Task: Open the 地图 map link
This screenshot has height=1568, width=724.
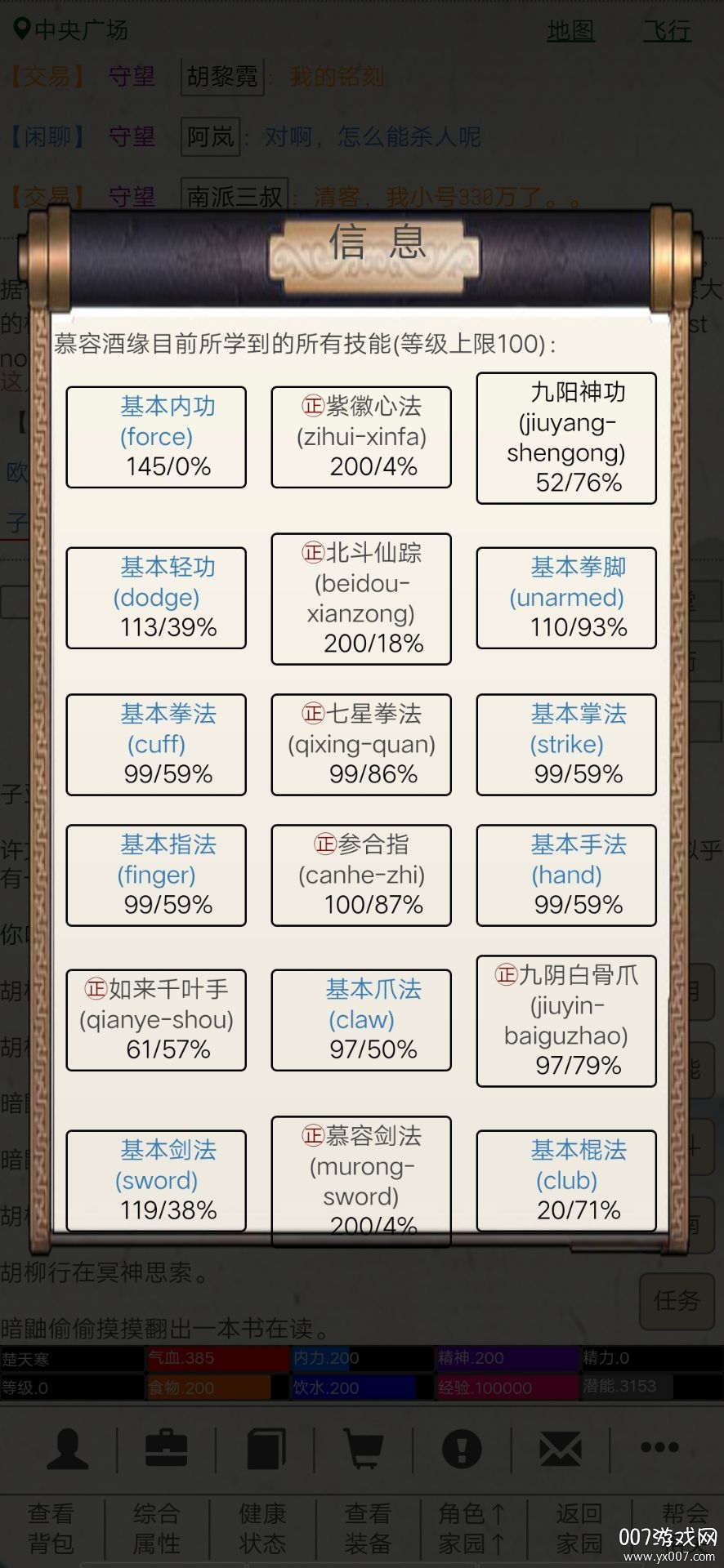Action: click(571, 30)
